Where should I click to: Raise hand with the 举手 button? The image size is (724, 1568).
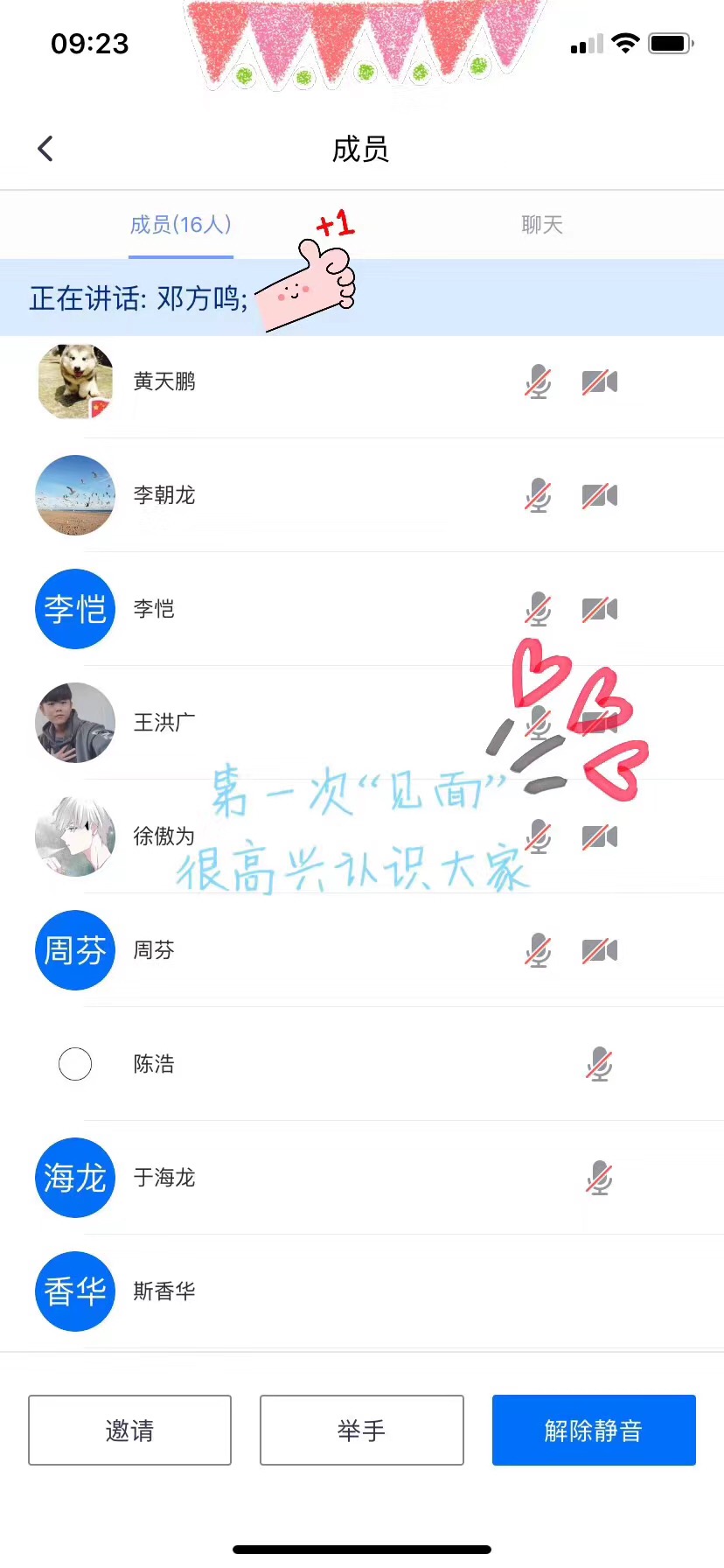(361, 1430)
